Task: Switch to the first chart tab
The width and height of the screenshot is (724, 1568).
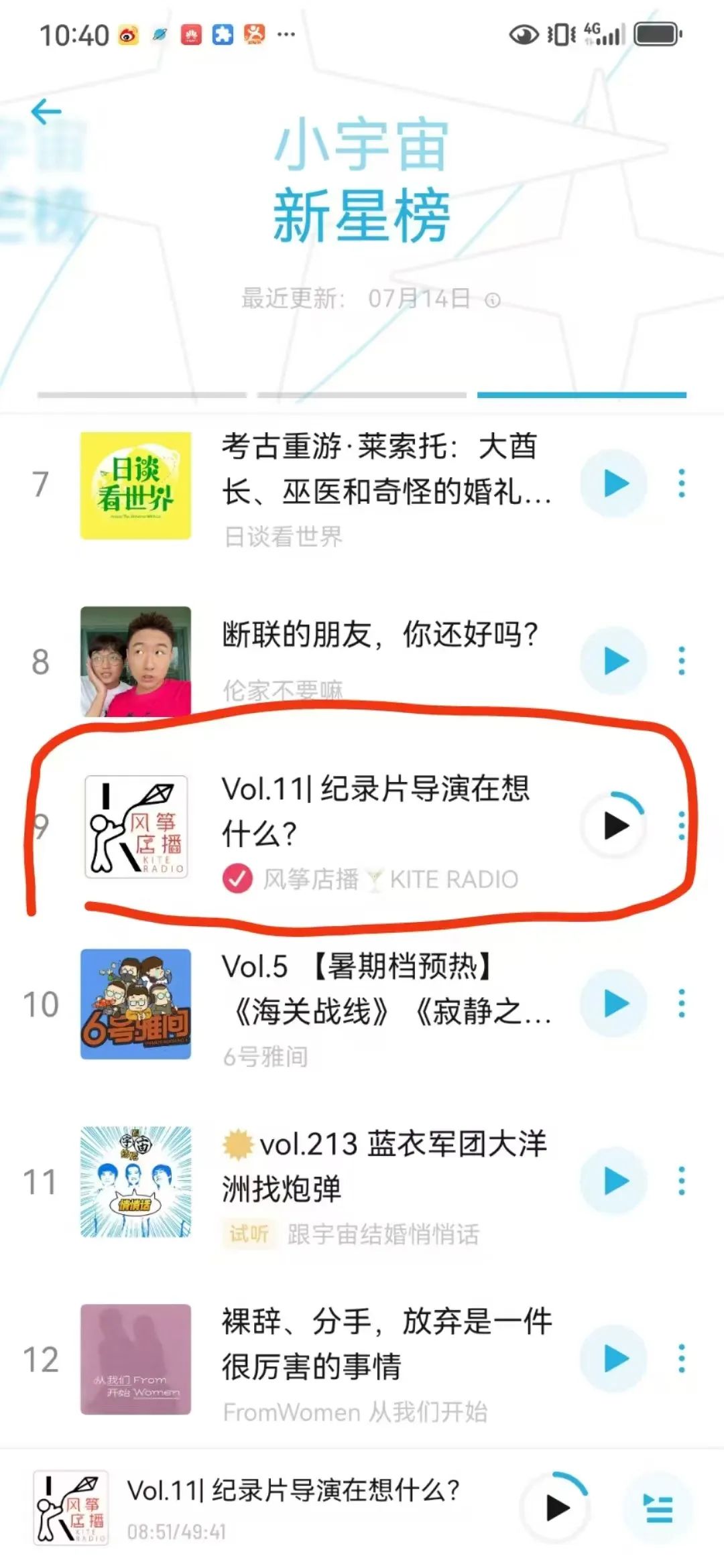Action: click(141, 395)
